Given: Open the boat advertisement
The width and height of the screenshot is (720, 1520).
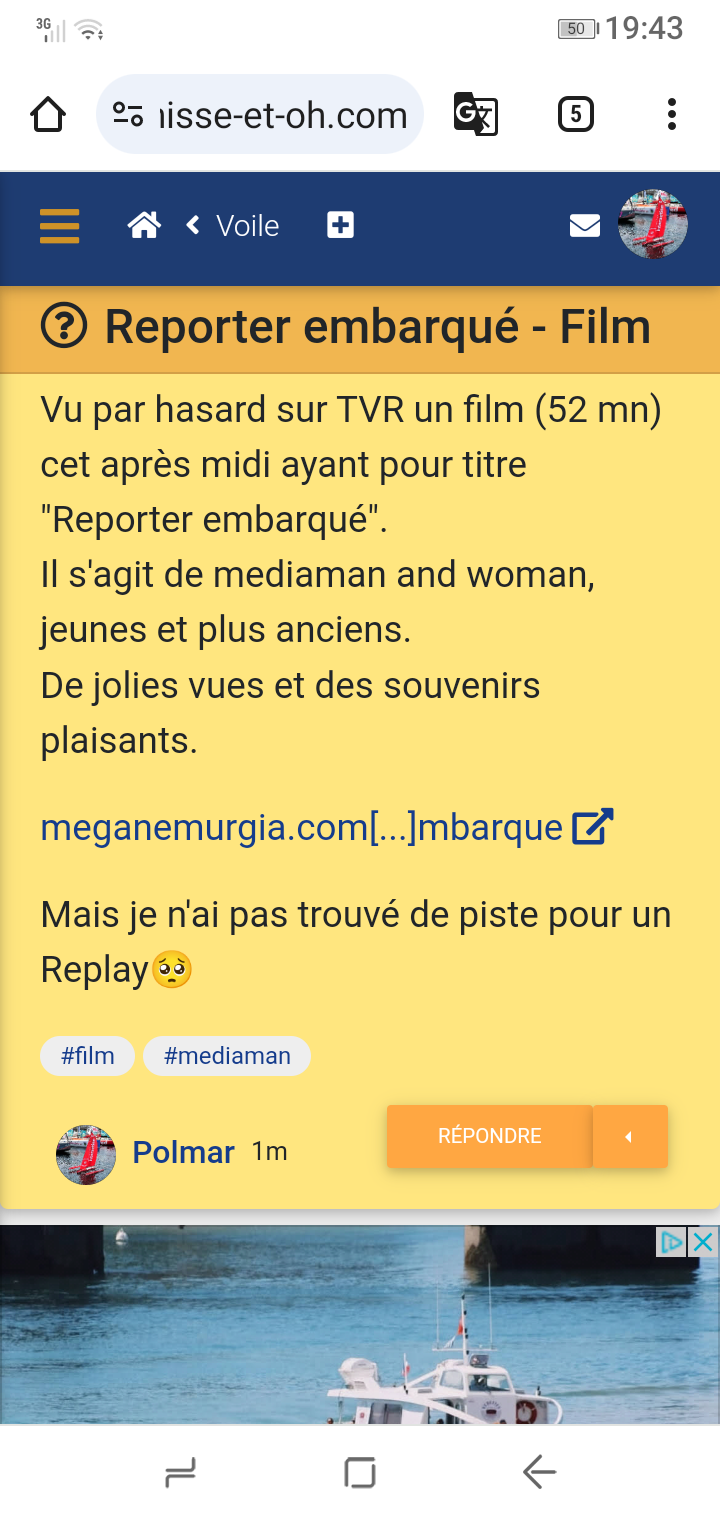Looking at the screenshot, I should pyautogui.click(x=360, y=1325).
